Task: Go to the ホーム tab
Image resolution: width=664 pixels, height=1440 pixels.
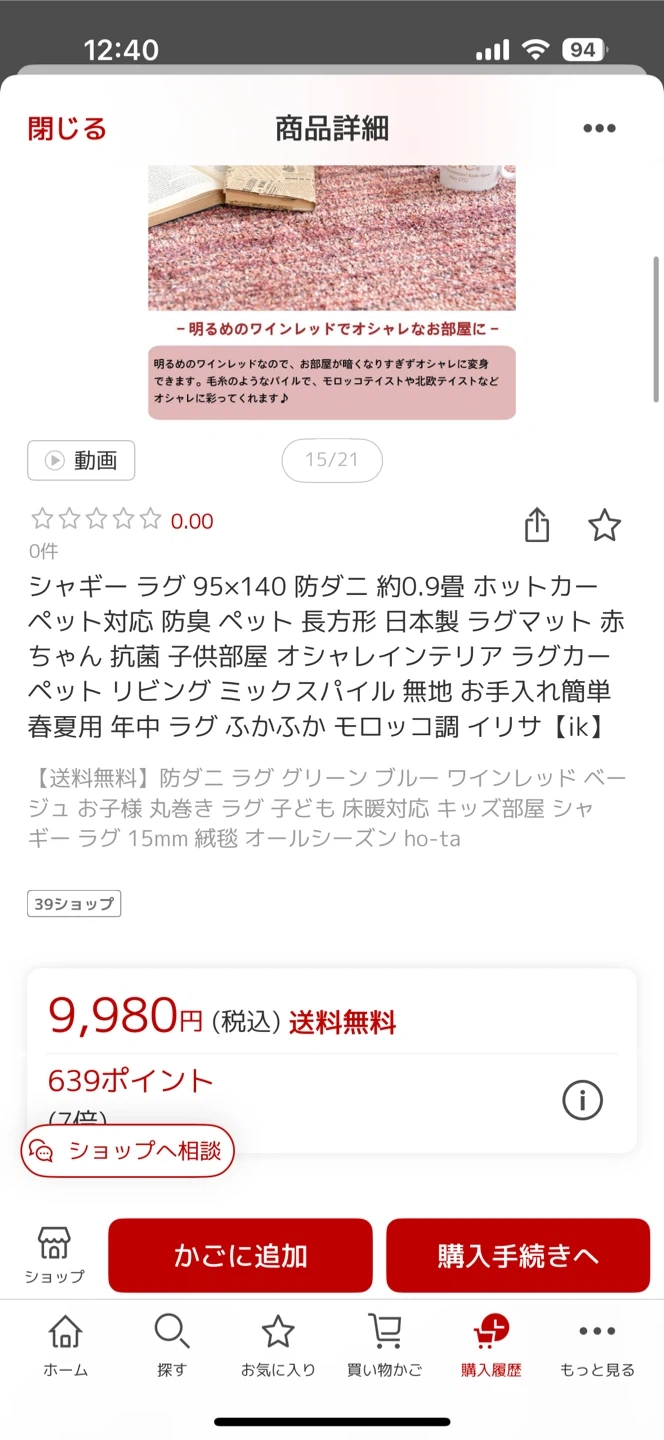Action: pyautogui.click(x=65, y=1345)
